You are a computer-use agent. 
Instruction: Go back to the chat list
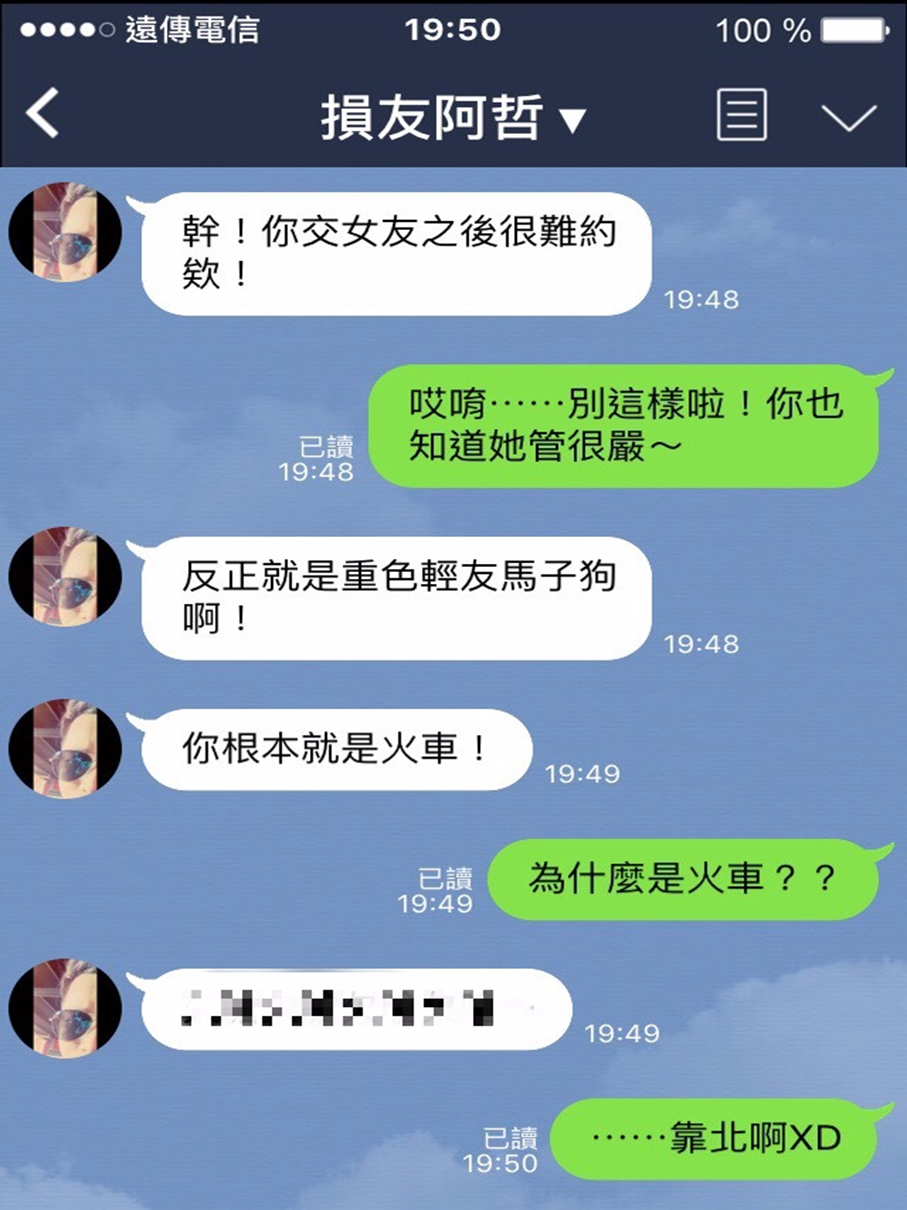[x=43, y=114]
